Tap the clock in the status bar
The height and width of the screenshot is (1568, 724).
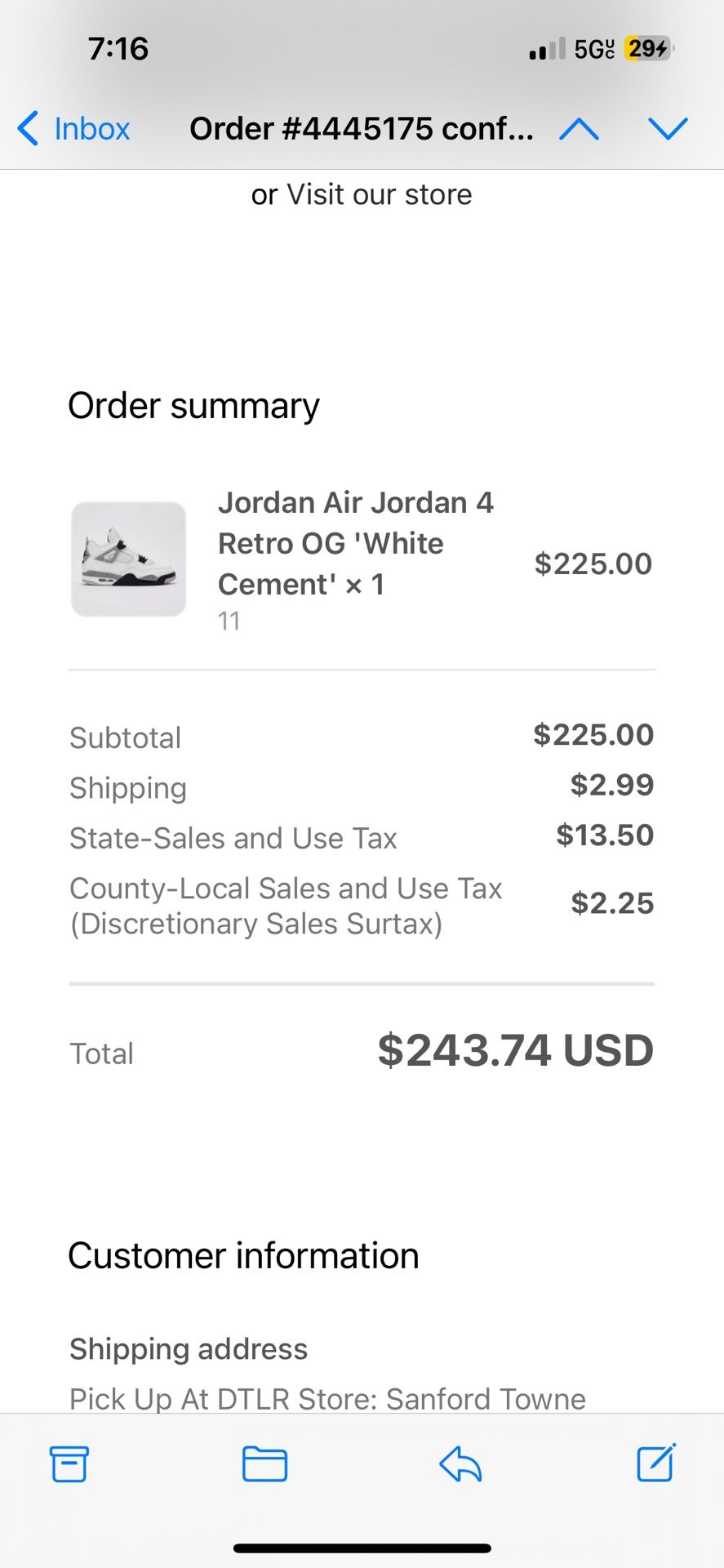click(x=118, y=49)
